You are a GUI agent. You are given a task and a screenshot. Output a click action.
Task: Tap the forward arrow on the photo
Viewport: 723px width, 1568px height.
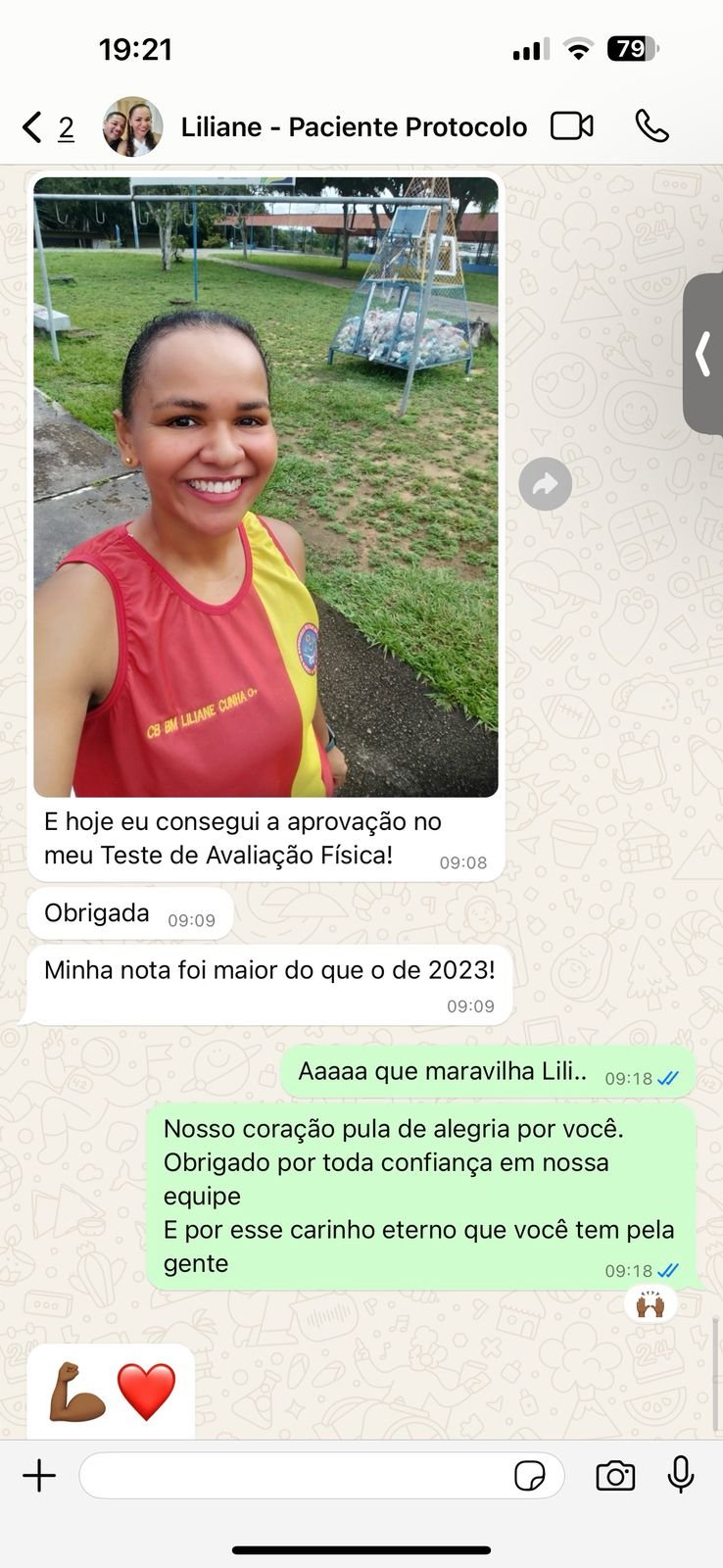[546, 483]
